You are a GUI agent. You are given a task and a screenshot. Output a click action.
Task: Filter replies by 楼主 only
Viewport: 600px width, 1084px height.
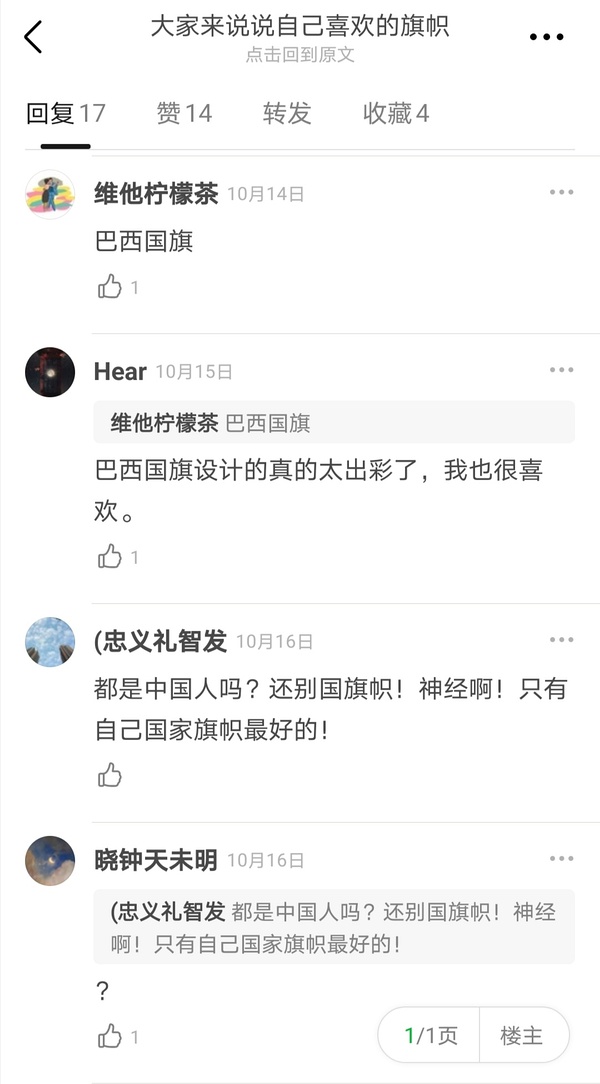(522, 1036)
